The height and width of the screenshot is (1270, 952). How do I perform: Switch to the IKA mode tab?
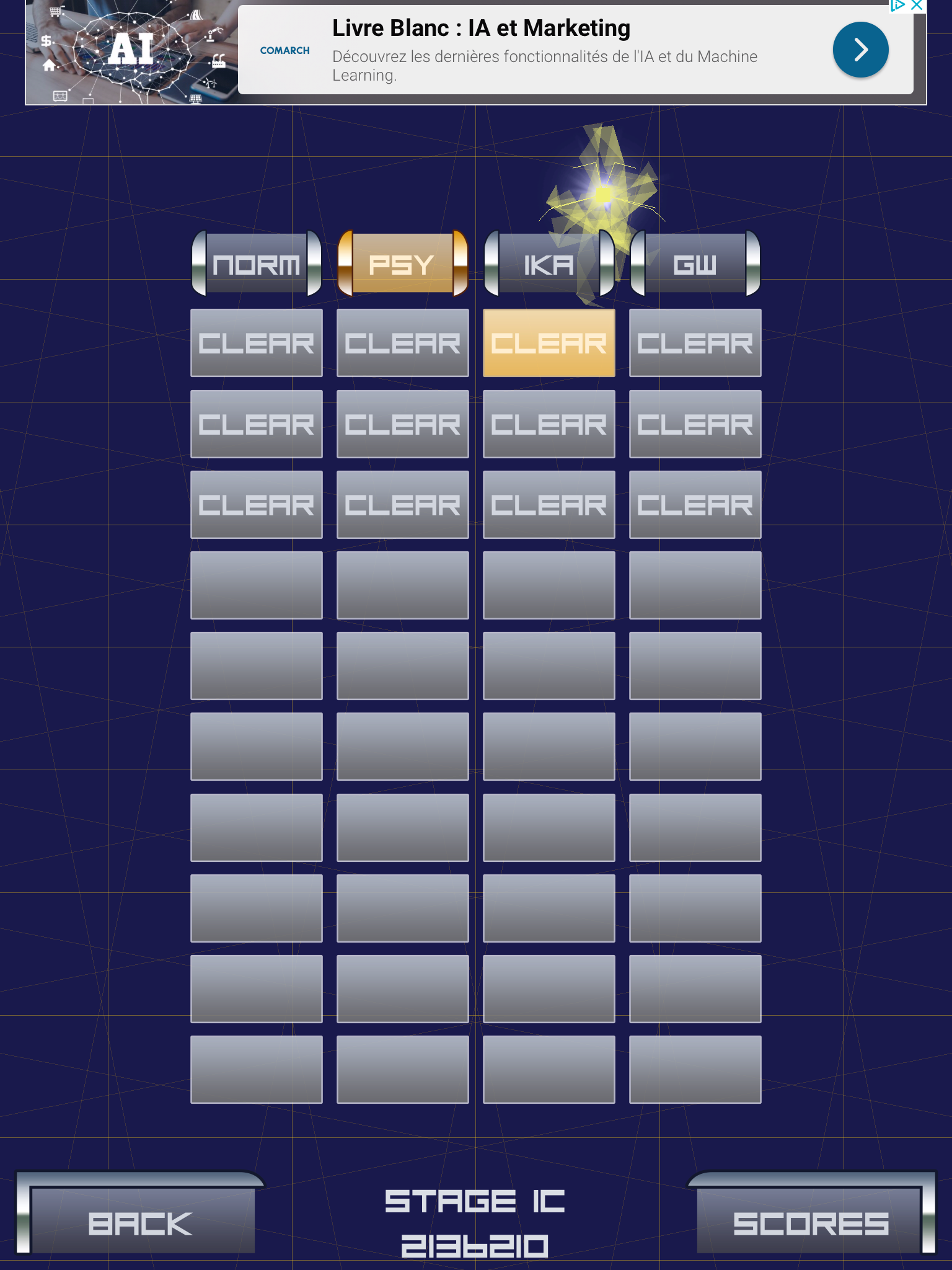(548, 264)
